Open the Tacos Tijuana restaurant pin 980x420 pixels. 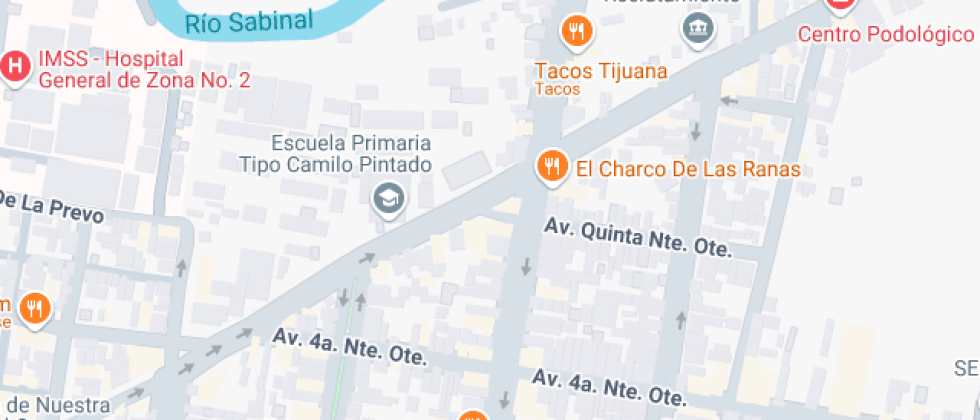[x=575, y=31]
